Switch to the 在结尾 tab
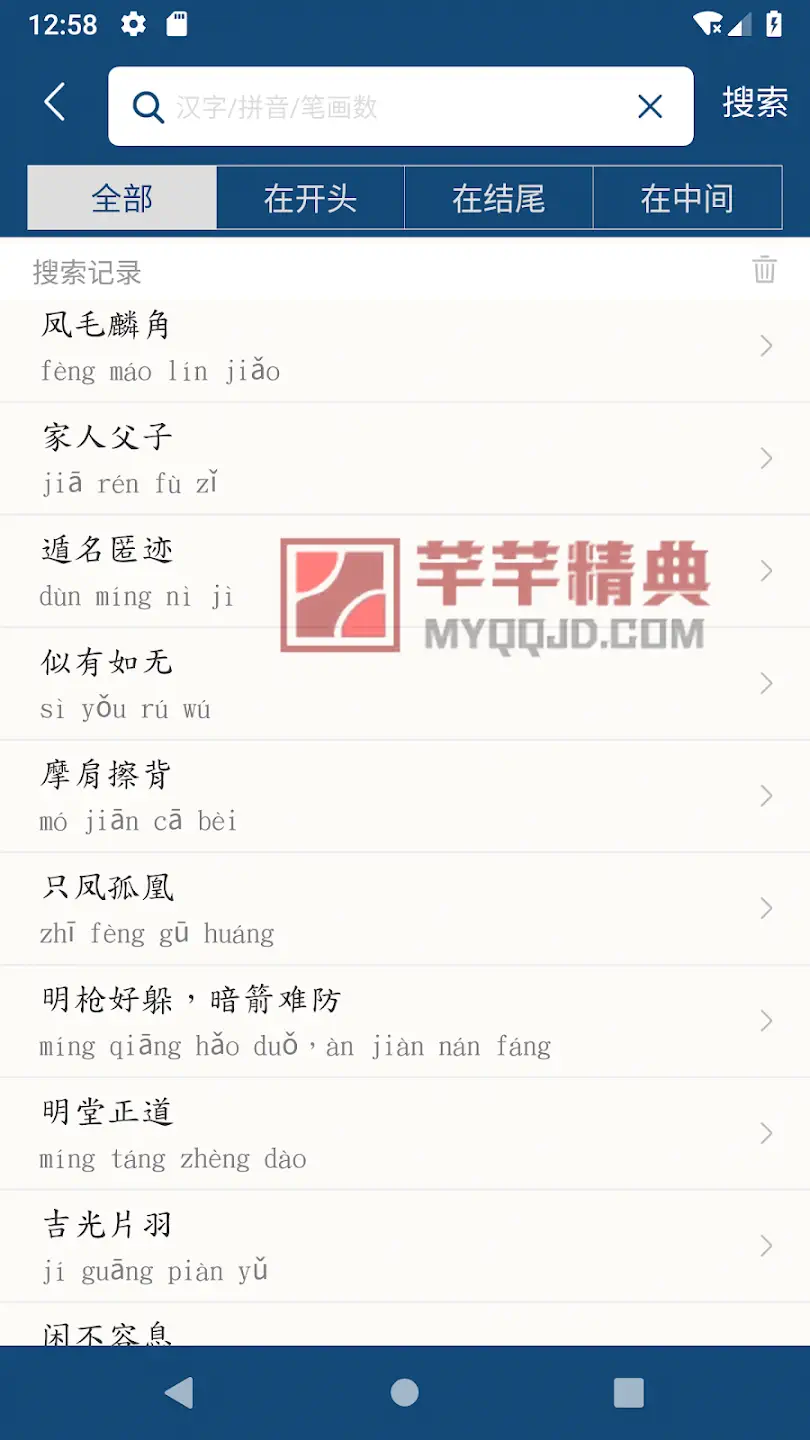810x1440 pixels. tap(498, 198)
